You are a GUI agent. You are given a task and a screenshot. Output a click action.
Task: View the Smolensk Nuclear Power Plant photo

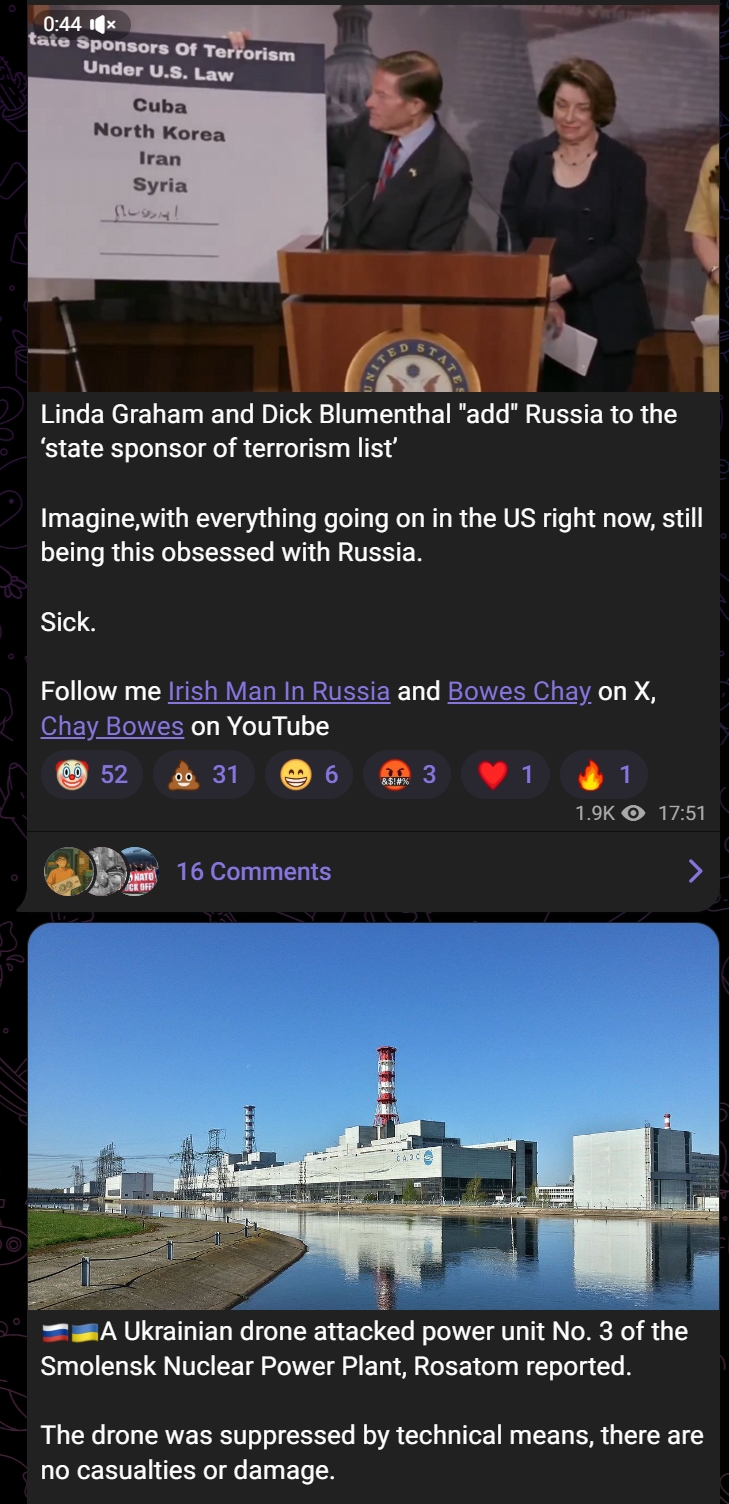tap(372, 1115)
